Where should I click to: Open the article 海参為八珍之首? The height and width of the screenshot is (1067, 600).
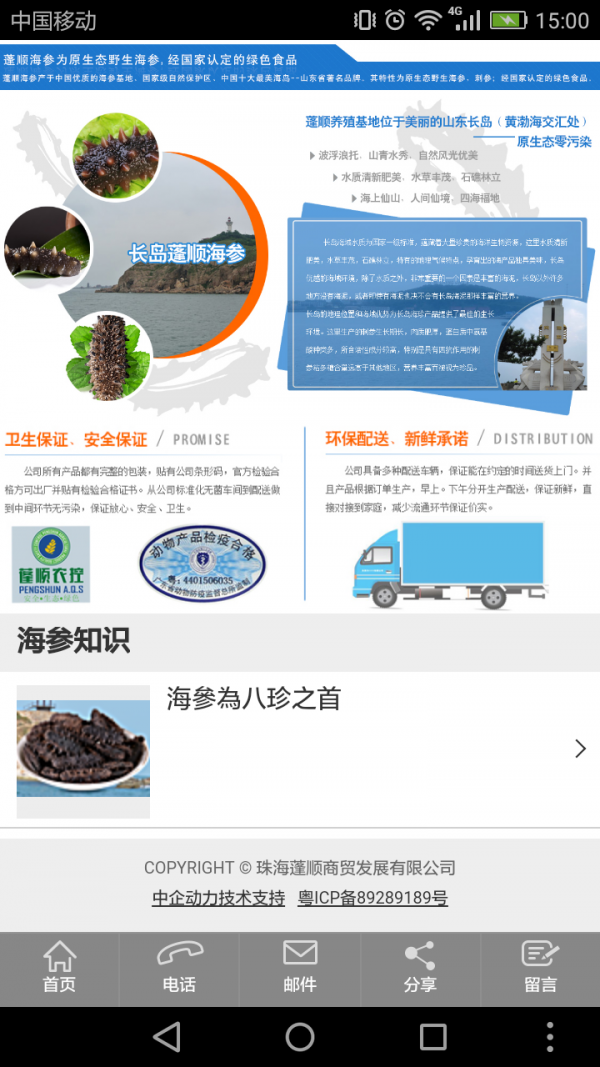point(300,747)
